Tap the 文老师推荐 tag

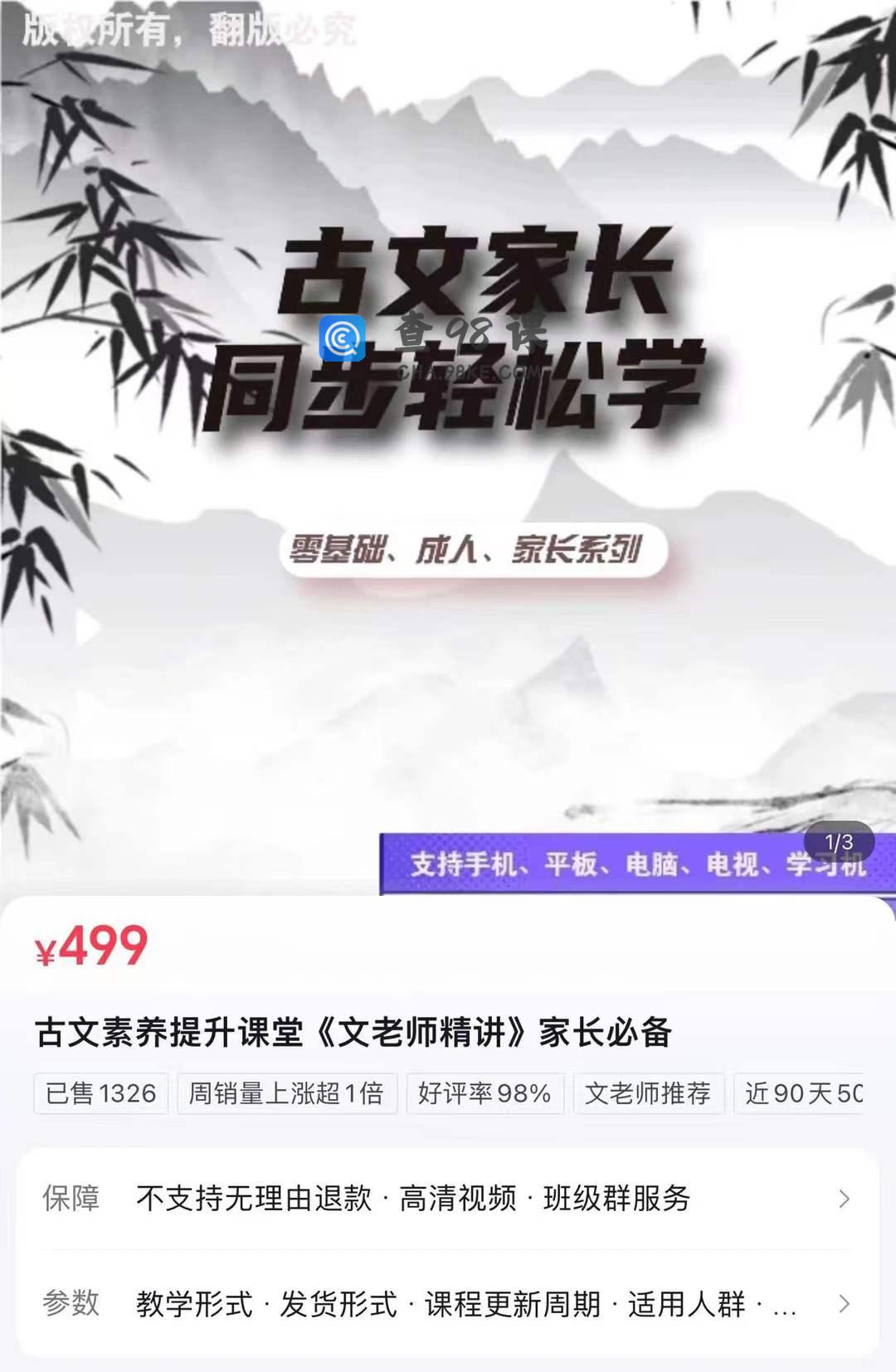click(x=648, y=1093)
